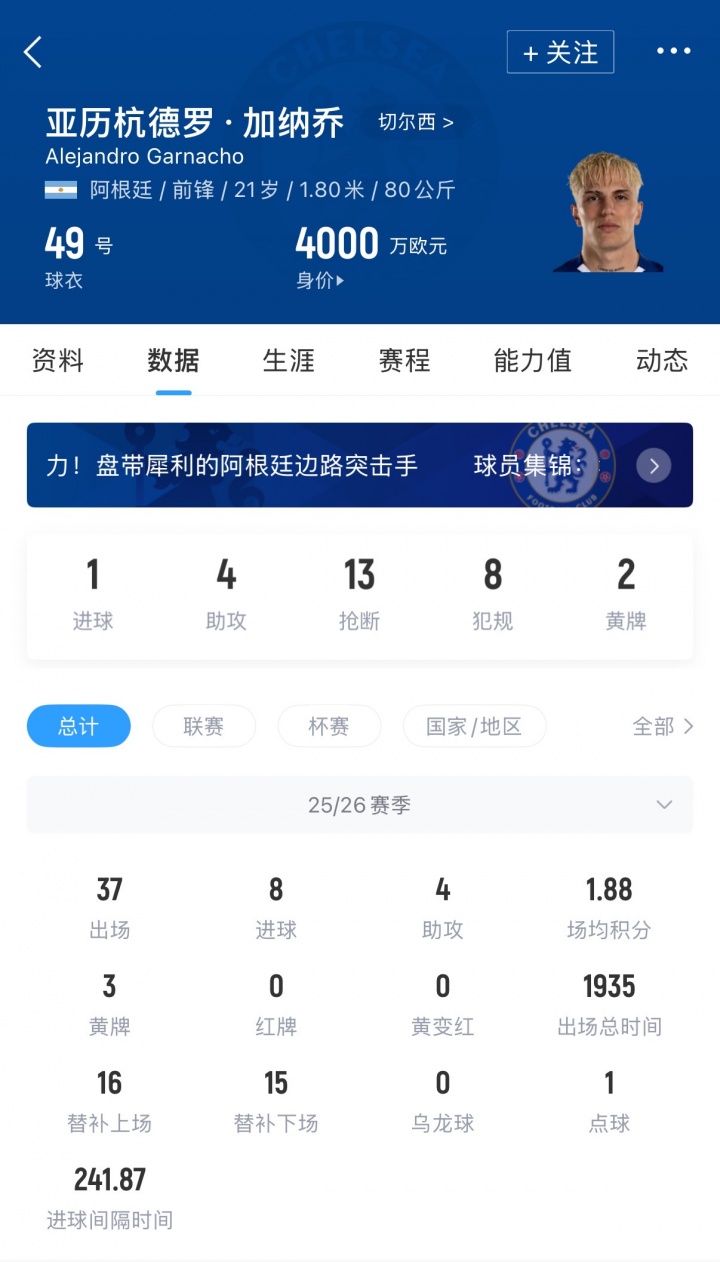Screen dimensions: 720x1262
Task: Open the 国家/地区 selector
Action: click(x=475, y=726)
